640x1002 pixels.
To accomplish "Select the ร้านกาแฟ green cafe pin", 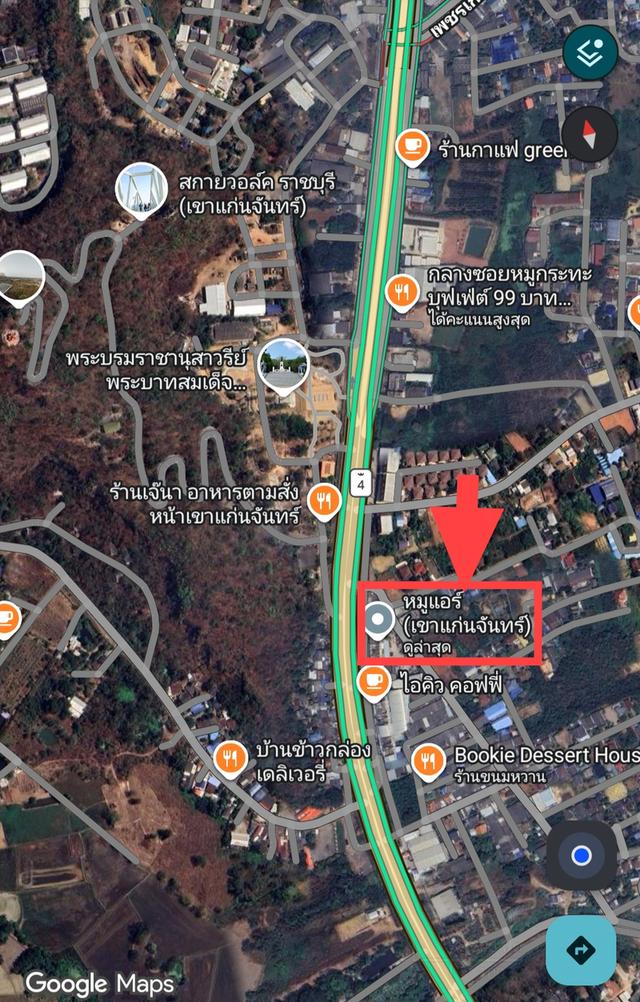I will [x=410, y=147].
